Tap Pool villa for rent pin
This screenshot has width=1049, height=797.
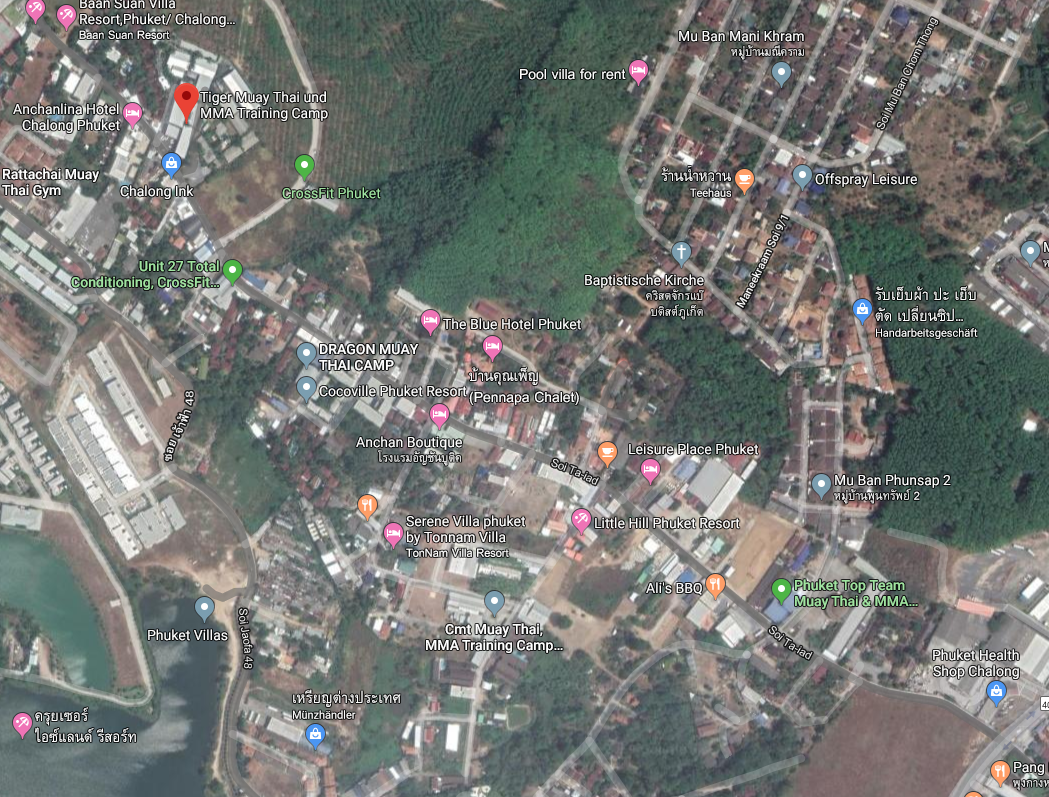[638, 71]
